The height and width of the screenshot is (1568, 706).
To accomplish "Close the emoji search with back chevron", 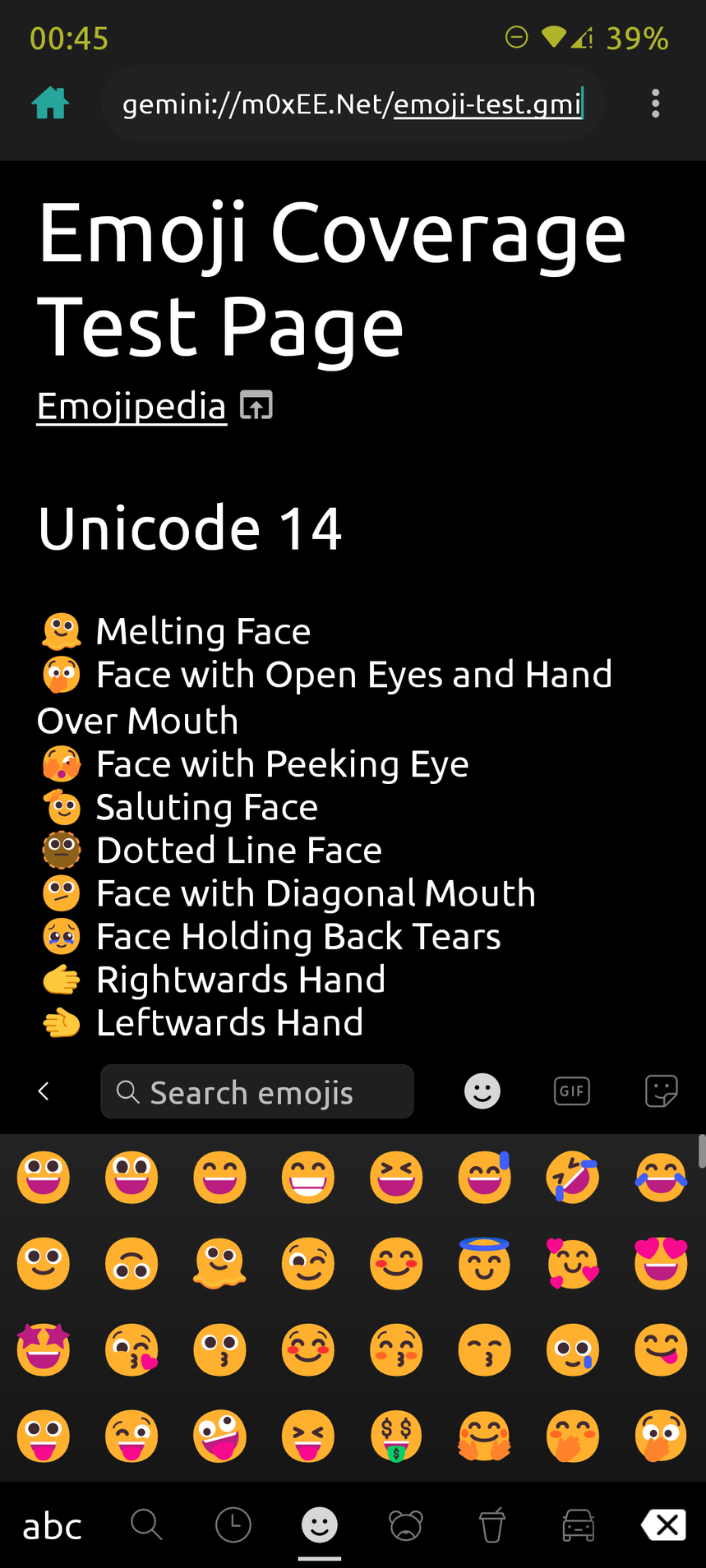I will tap(44, 1091).
